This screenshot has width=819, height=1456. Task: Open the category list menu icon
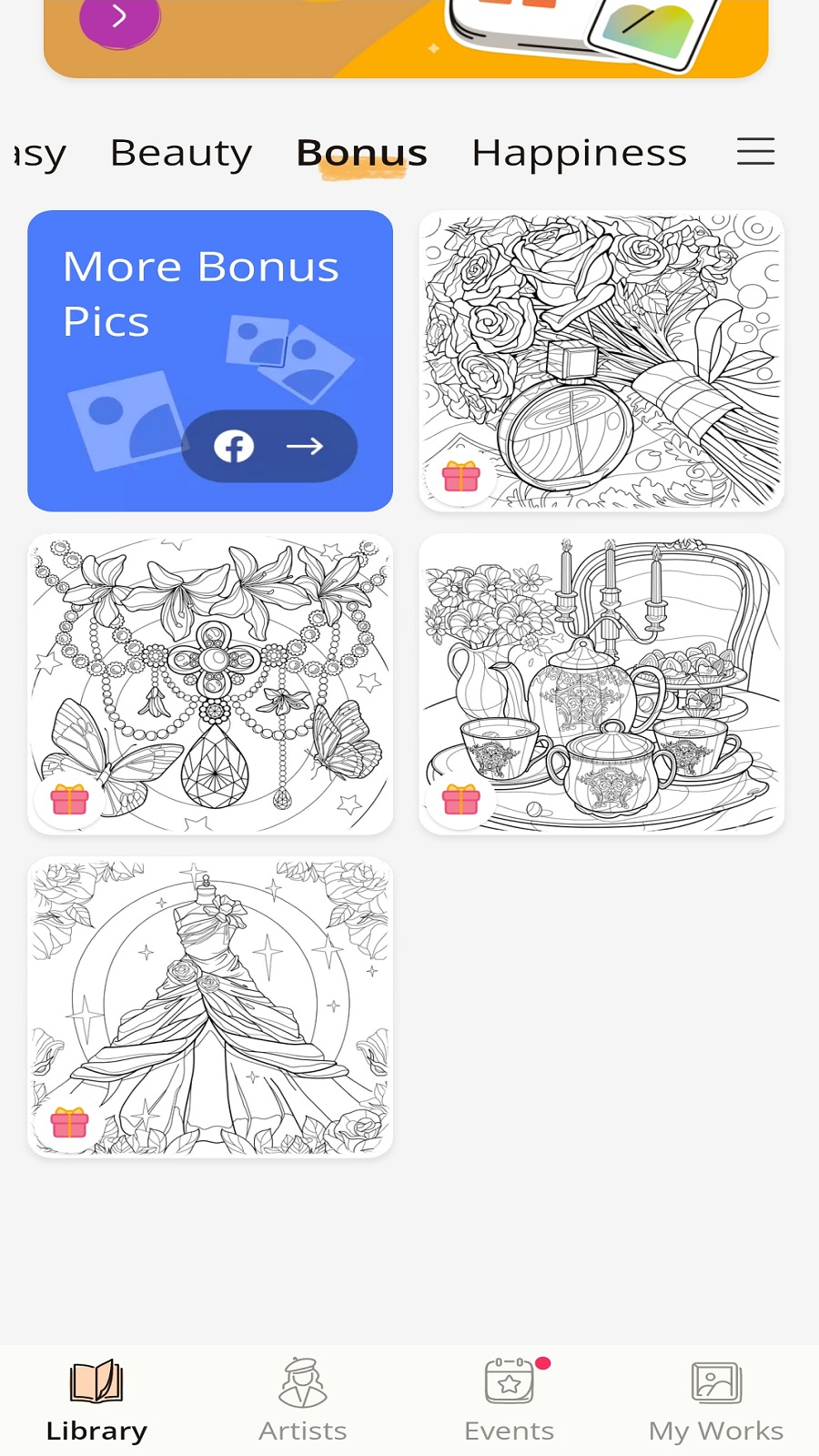pyautogui.click(x=755, y=151)
